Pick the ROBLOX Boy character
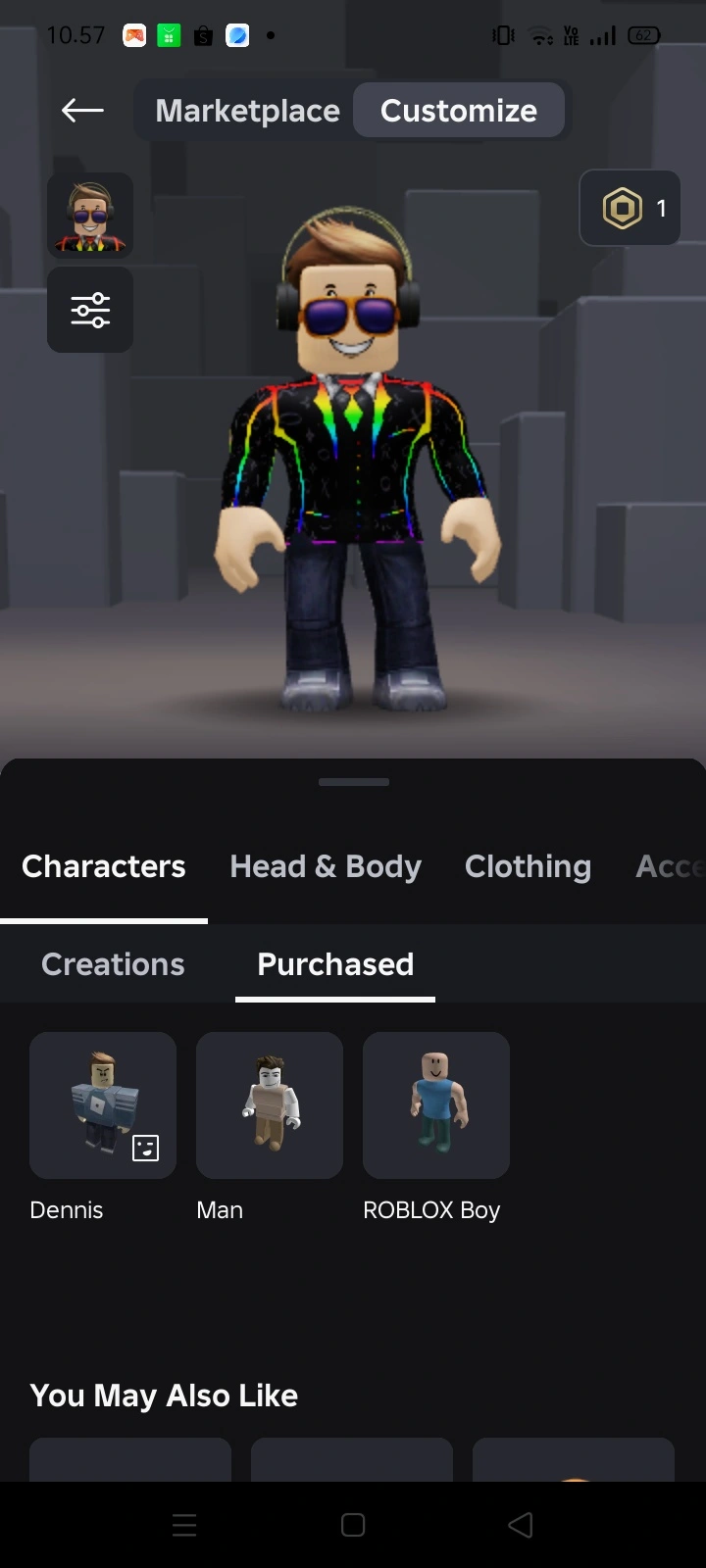Image resolution: width=706 pixels, height=1568 pixels. tap(436, 1105)
